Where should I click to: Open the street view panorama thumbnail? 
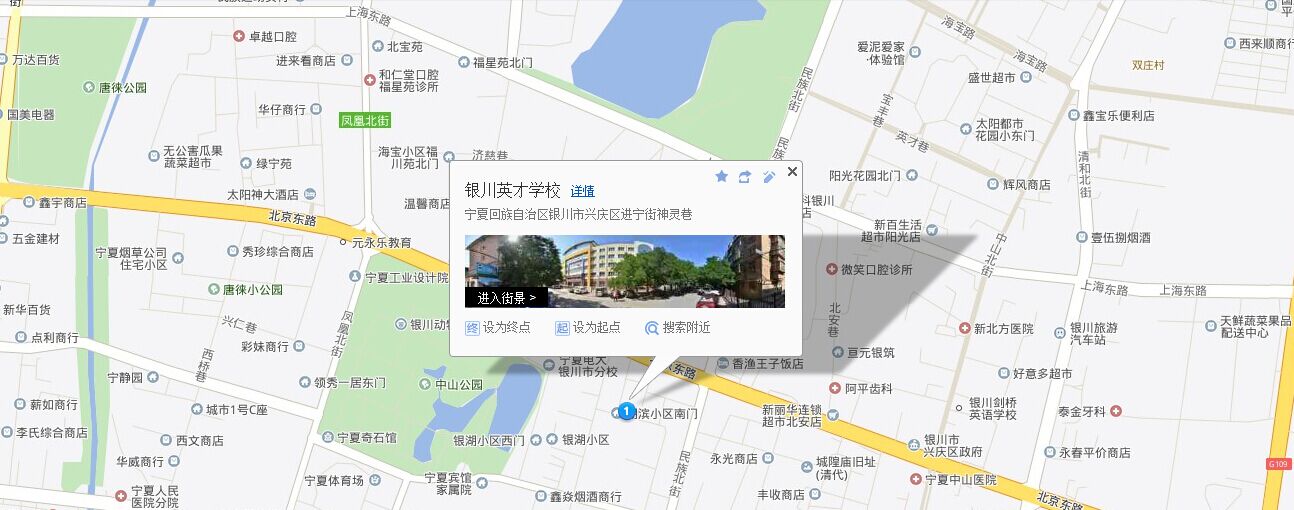tap(660, 265)
